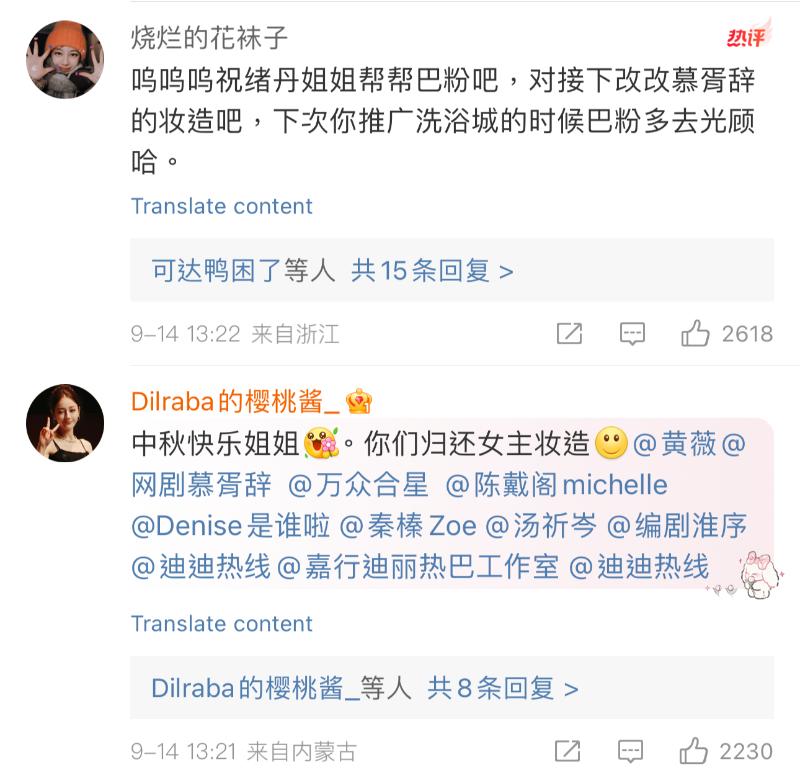Visit the @陈戴阁michelle mention
Viewport: 800px width, 770px height.
tap(556, 486)
